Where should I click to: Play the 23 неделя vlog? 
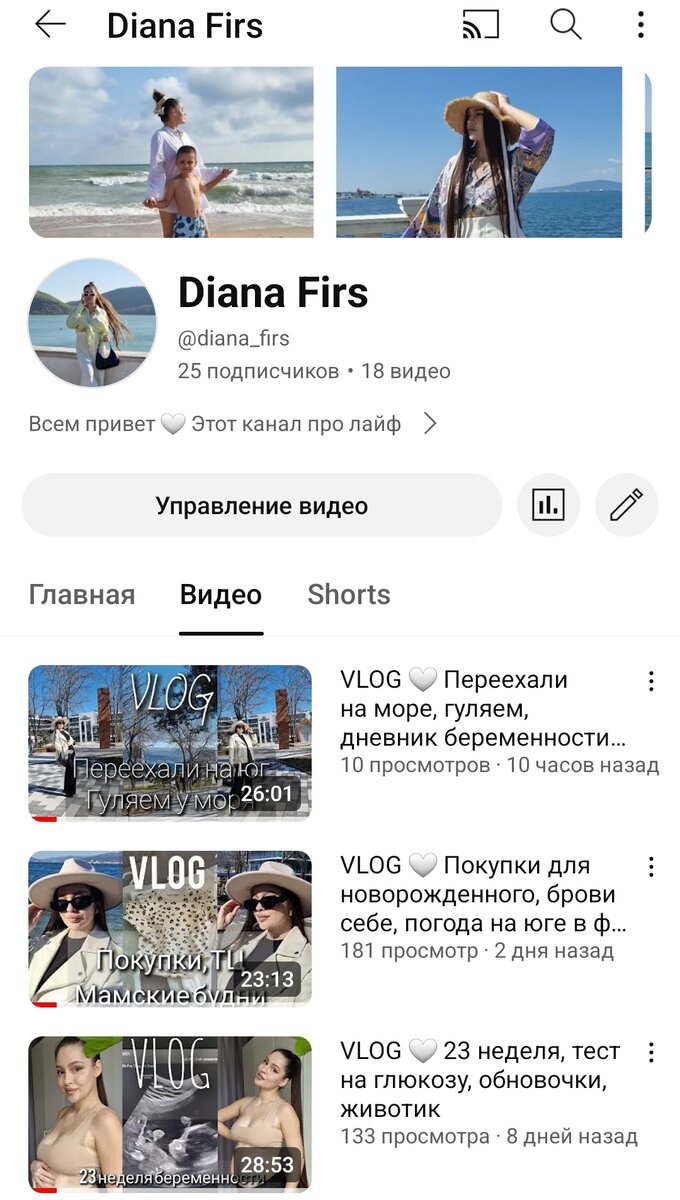170,1113
